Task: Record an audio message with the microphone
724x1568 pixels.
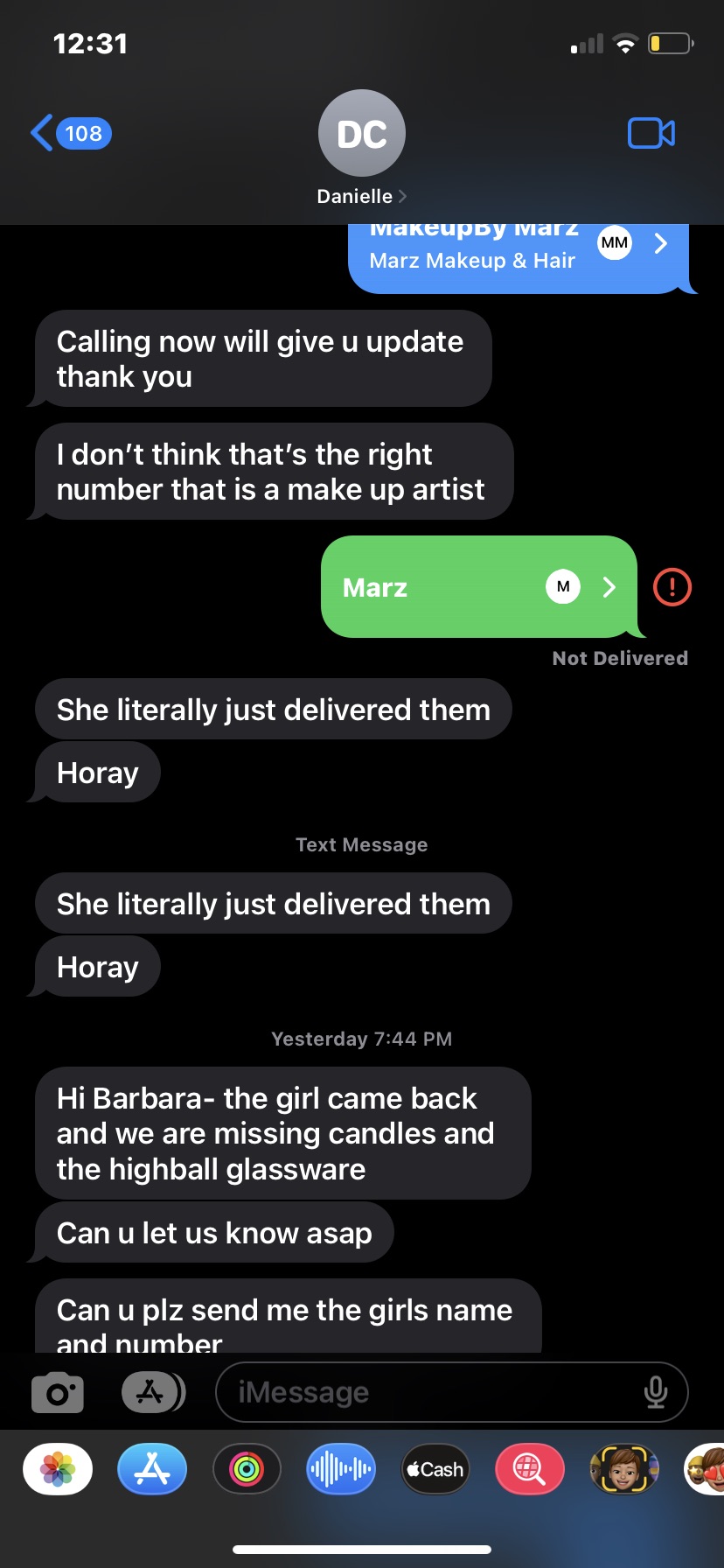Action: pos(656,1392)
